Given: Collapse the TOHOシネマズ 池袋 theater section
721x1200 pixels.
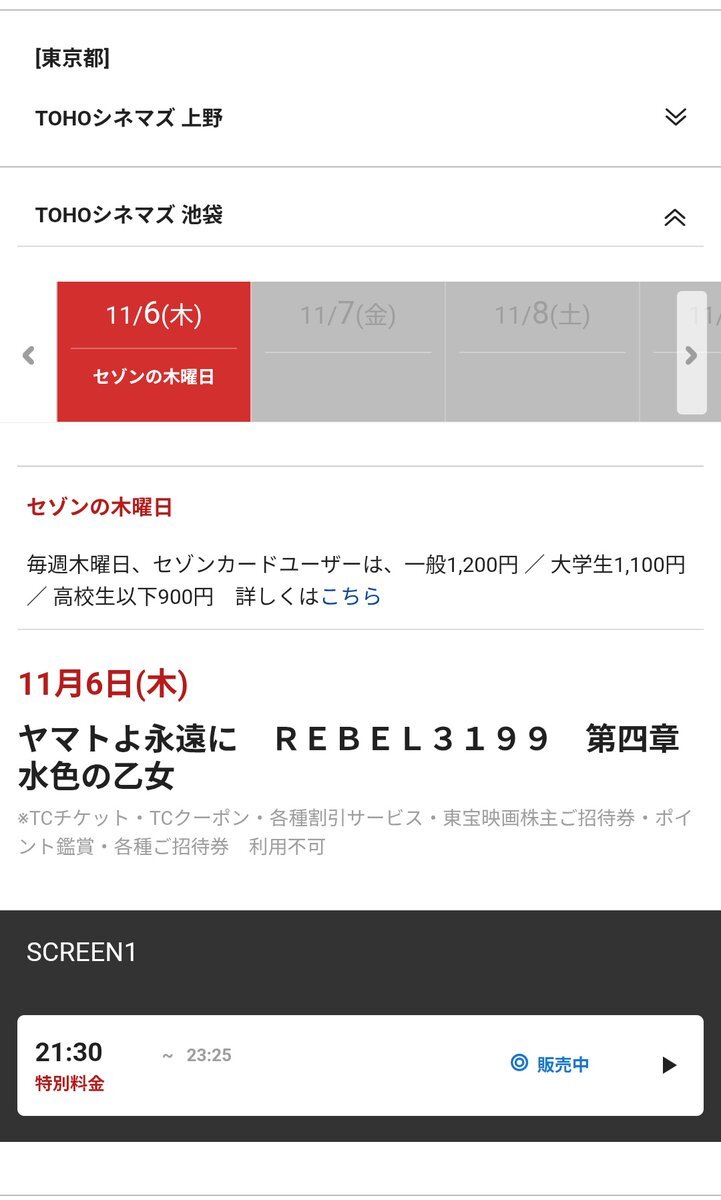Looking at the screenshot, I should click(675, 216).
